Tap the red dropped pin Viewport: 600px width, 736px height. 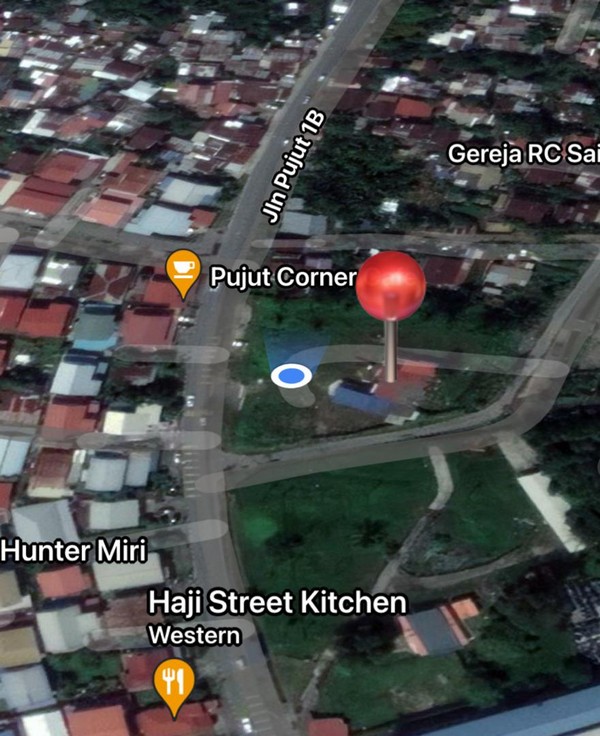click(390, 287)
